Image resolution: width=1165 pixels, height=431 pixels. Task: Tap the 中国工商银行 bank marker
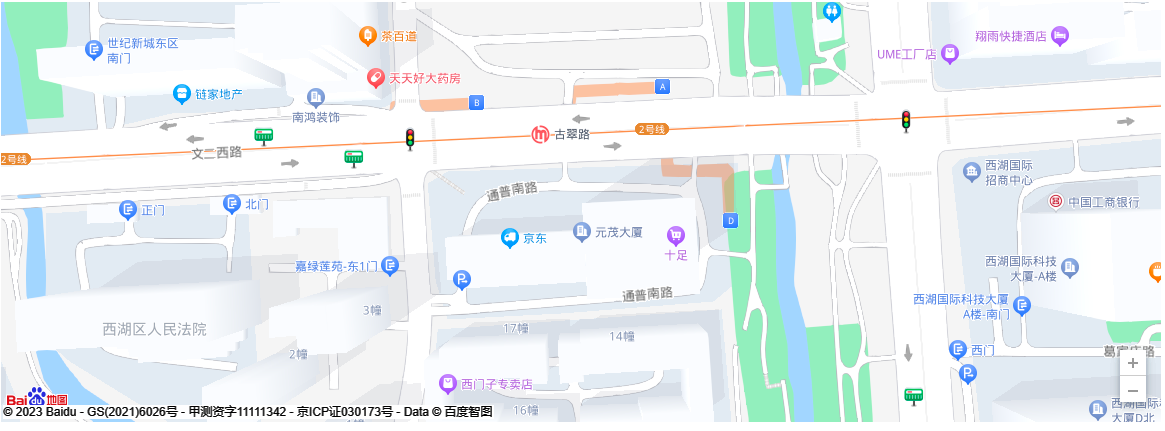point(1055,202)
